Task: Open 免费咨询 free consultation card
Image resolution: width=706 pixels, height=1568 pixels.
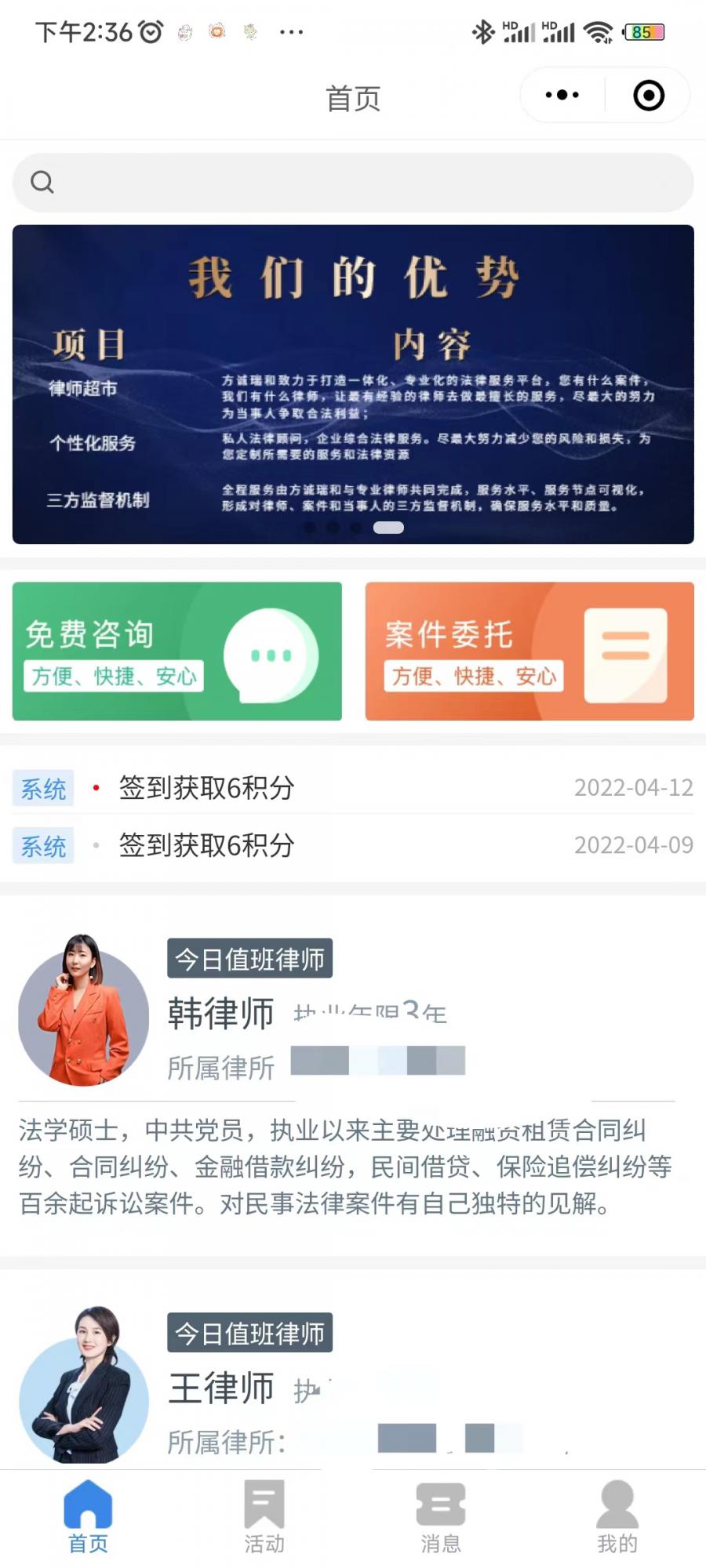Action: [x=177, y=651]
